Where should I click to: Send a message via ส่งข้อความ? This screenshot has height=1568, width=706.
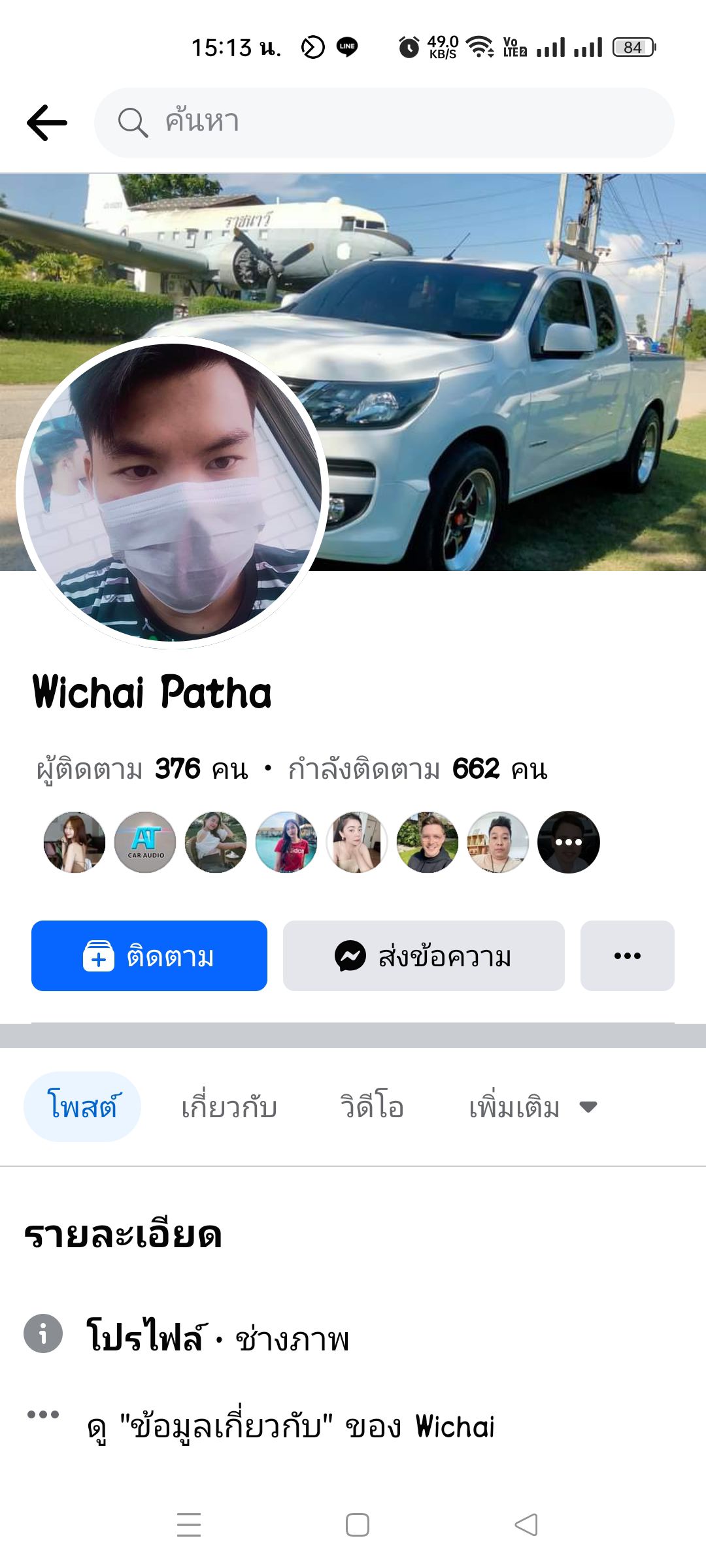424,956
